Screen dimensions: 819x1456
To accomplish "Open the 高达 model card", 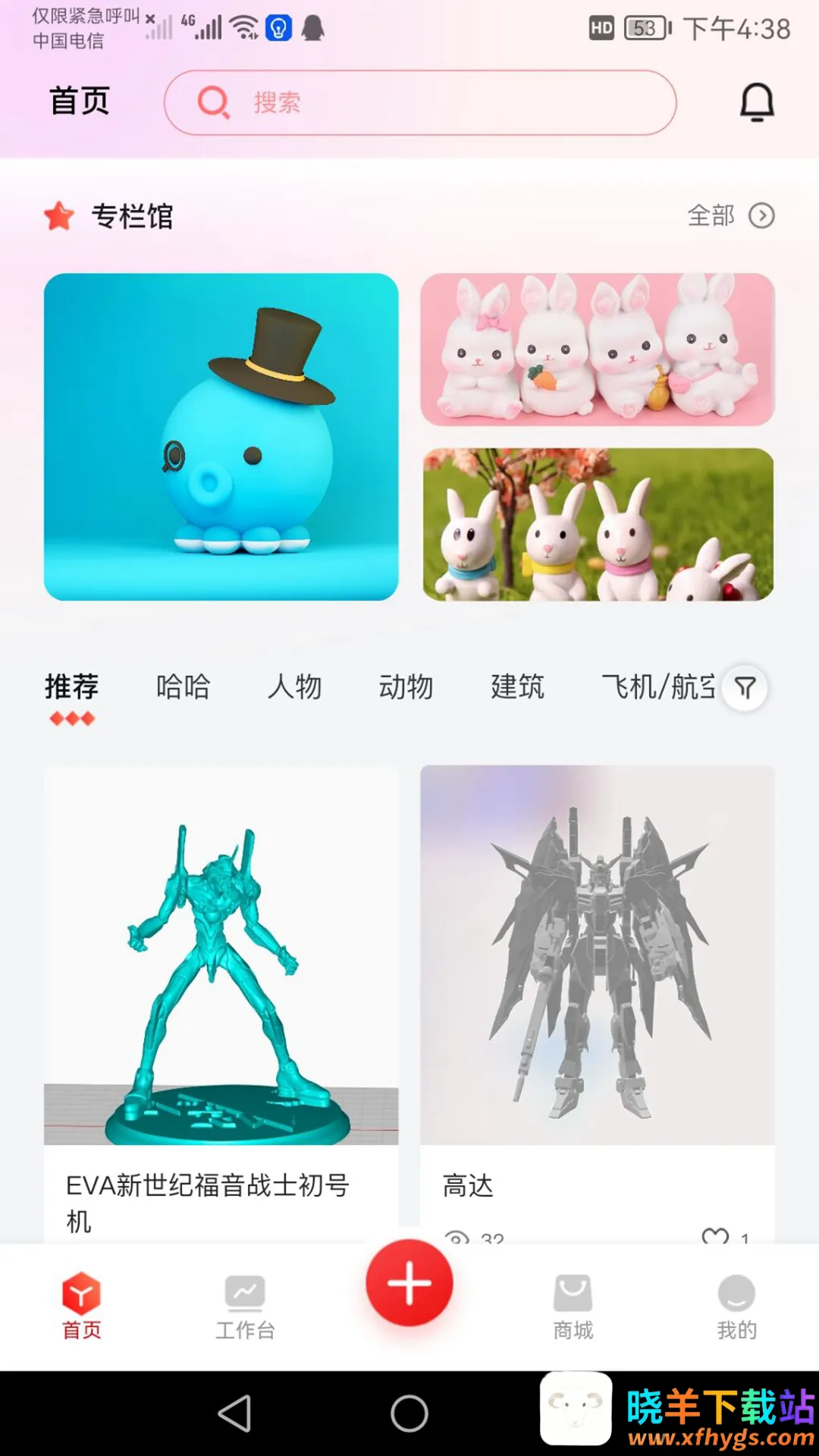I will click(598, 986).
